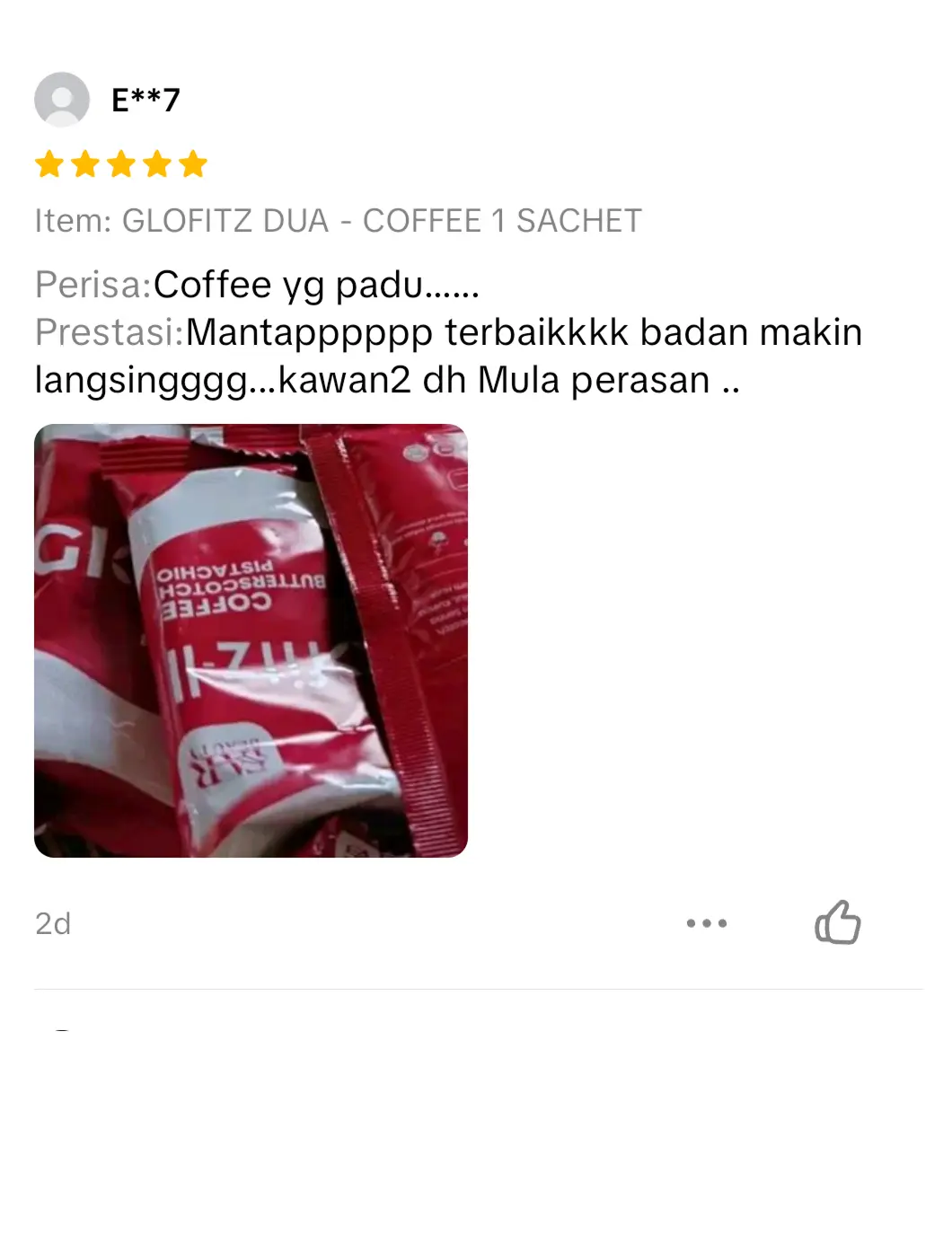
Task: Open the review's coffee sachet photo
Action: 251,640
